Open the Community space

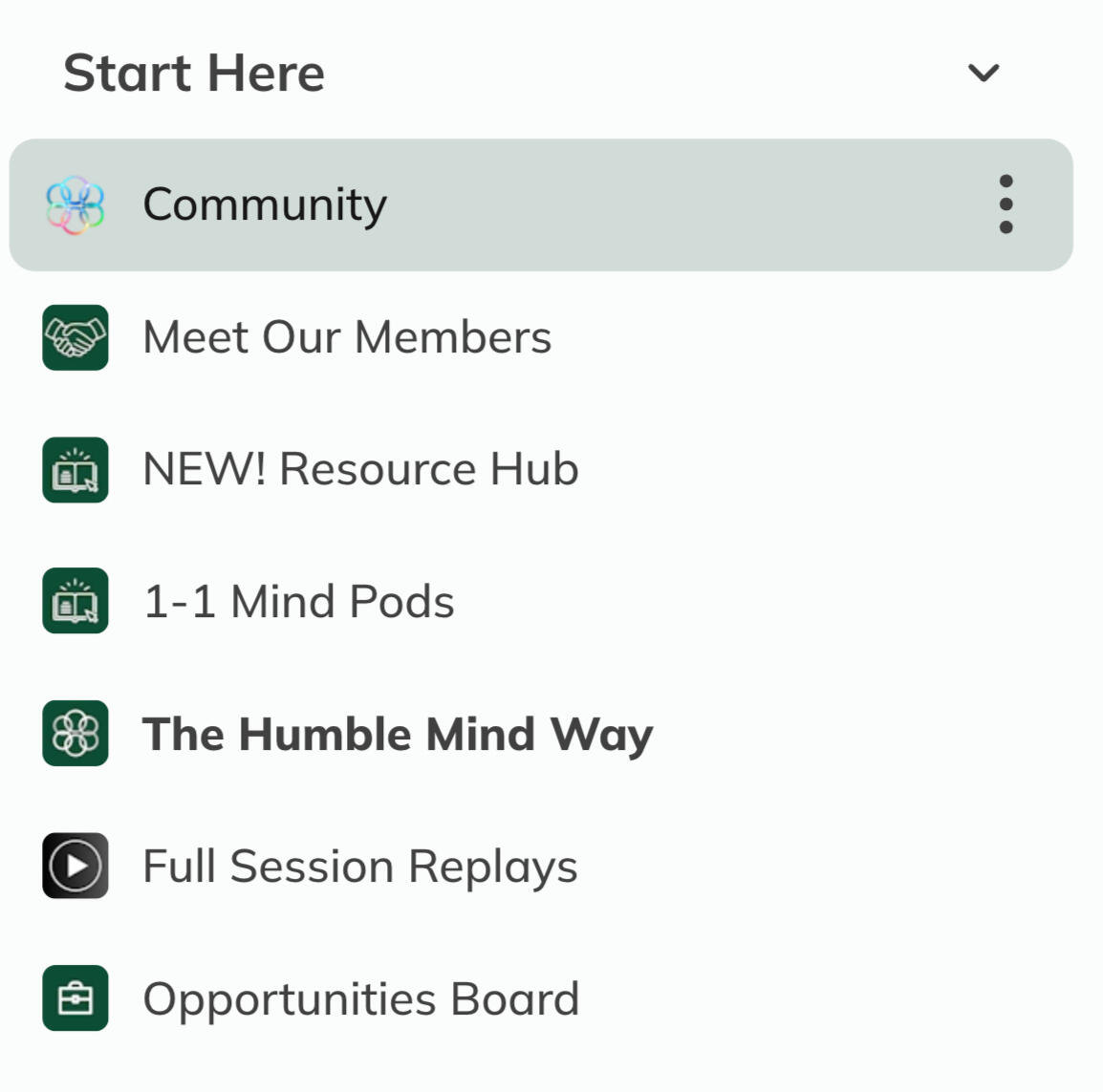tap(265, 204)
